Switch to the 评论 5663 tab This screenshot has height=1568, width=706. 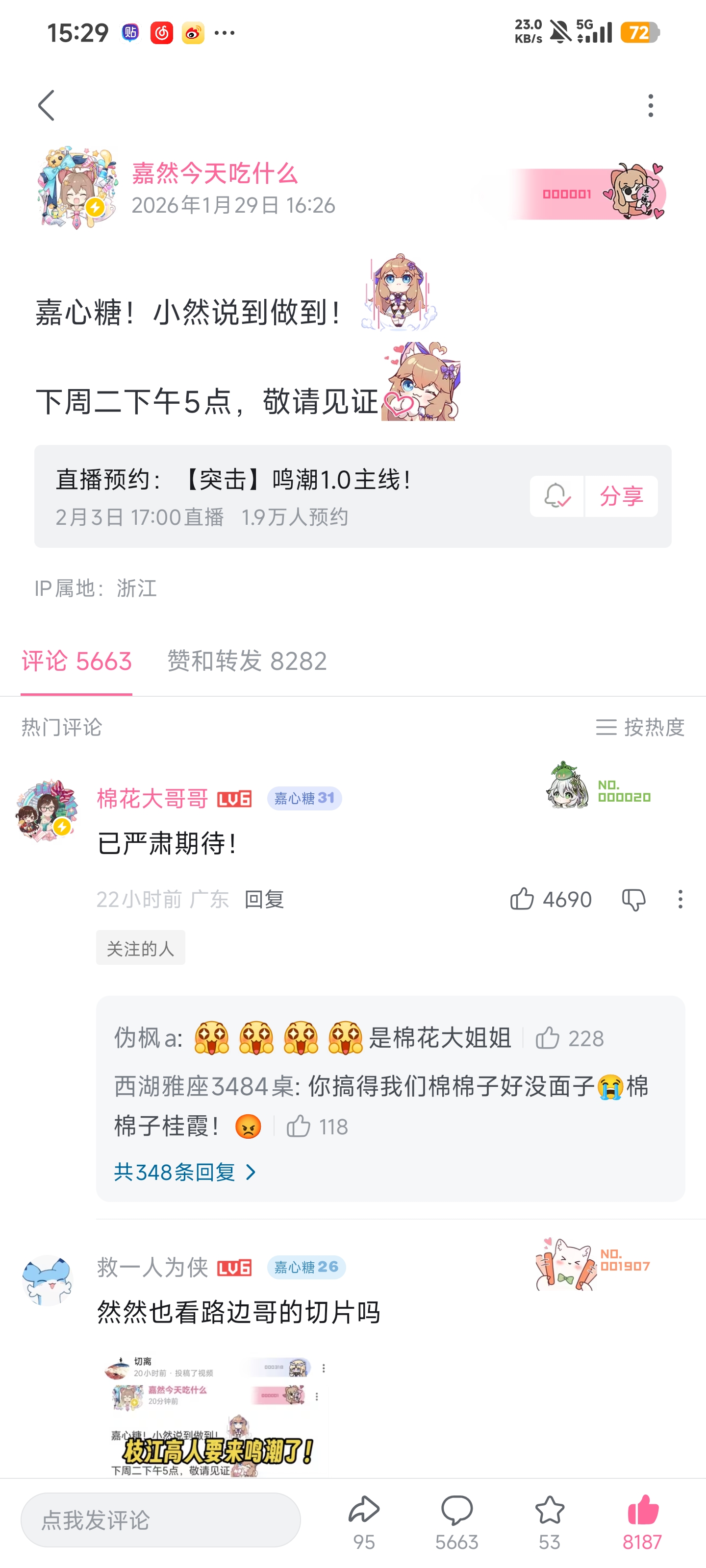point(77,661)
